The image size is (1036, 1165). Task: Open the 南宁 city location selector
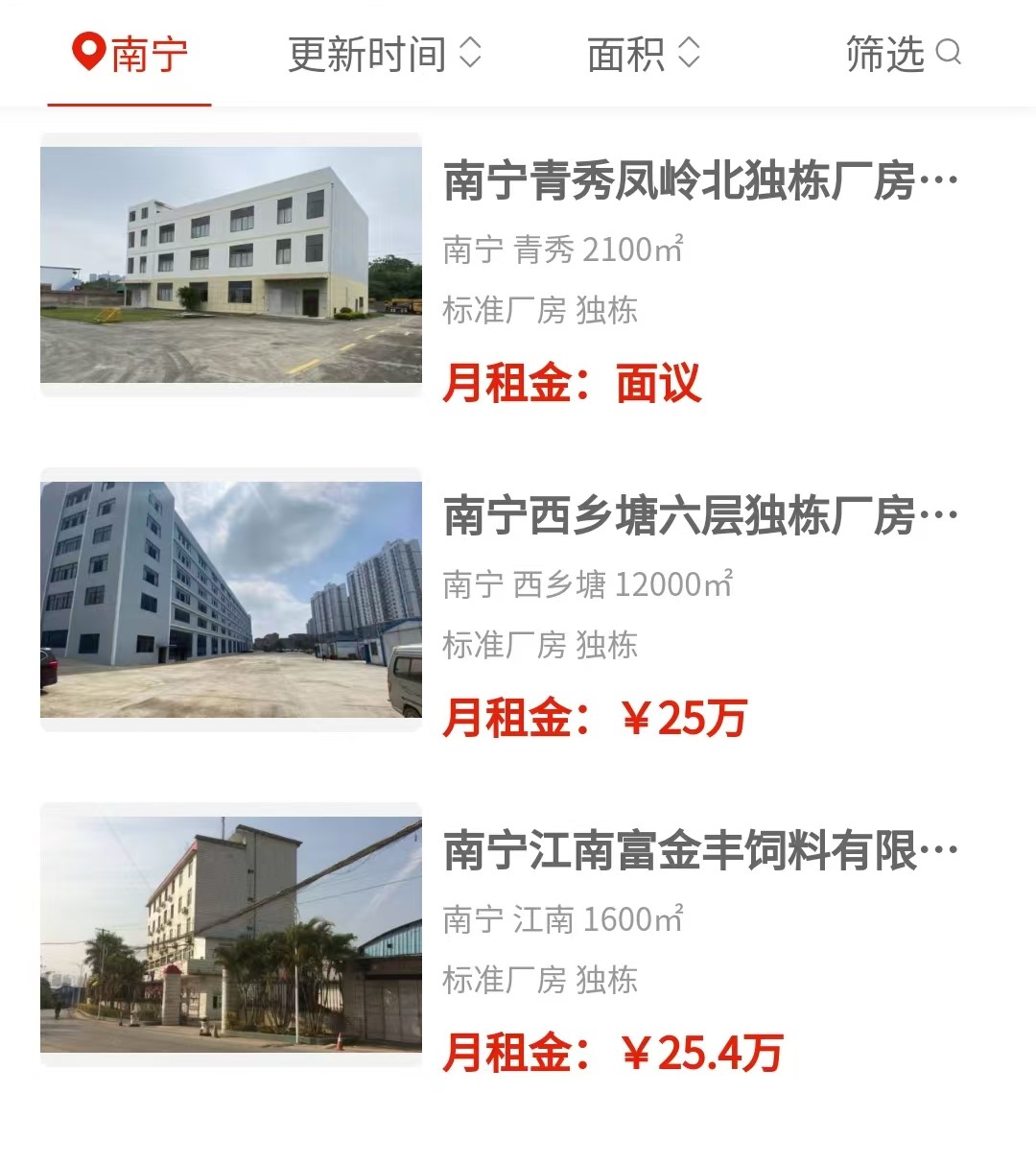point(130,54)
